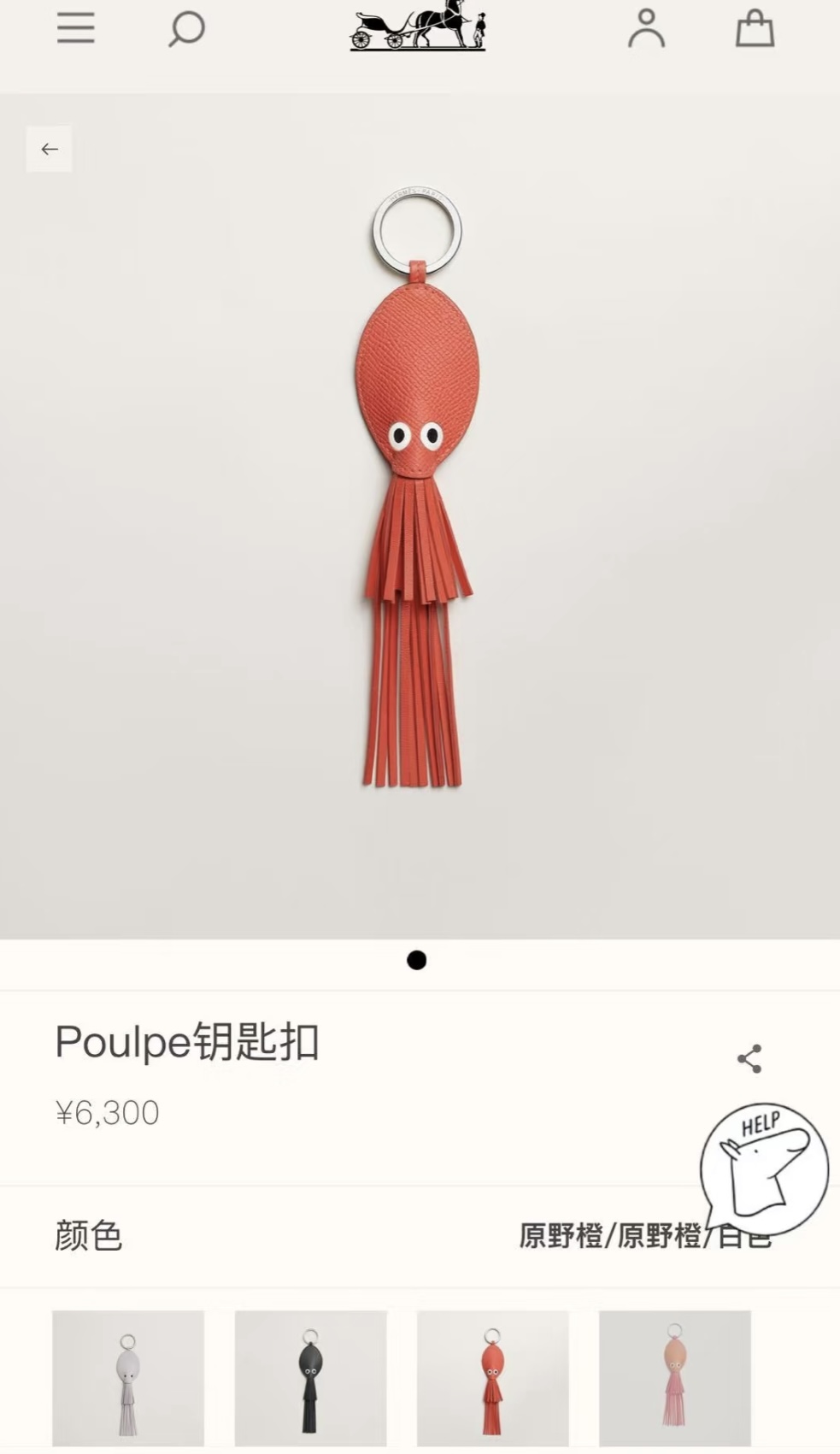Go back with the arrow button
This screenshot has height=1454, width=840.
[50, 149]
